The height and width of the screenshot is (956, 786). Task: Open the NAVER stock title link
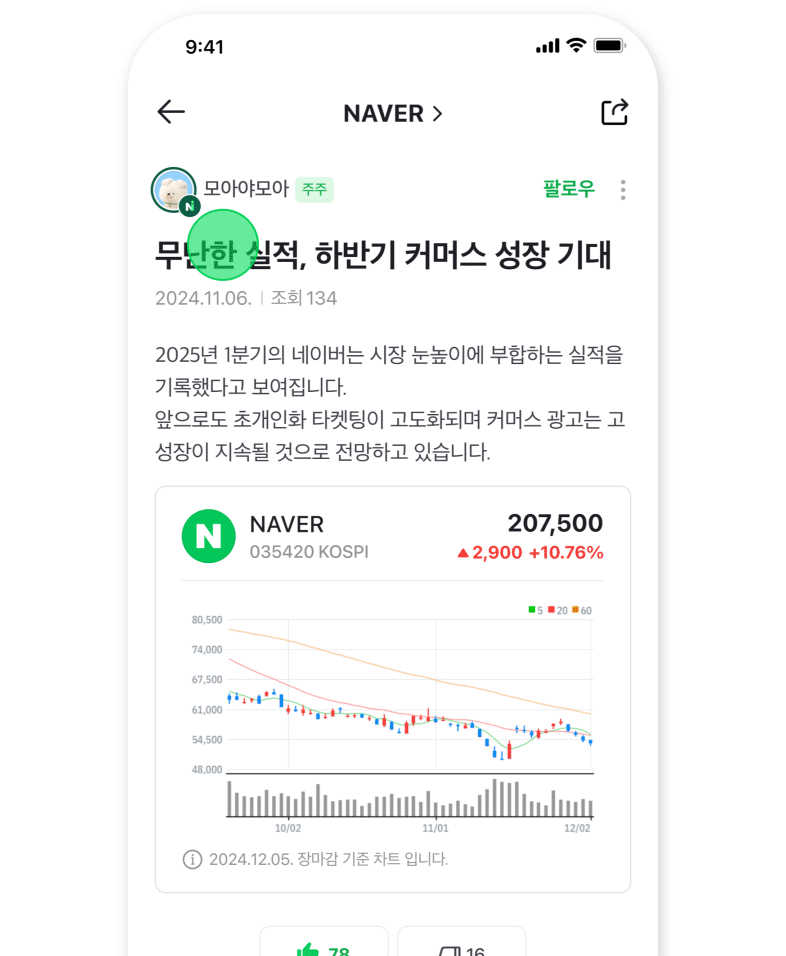[392, 113]
